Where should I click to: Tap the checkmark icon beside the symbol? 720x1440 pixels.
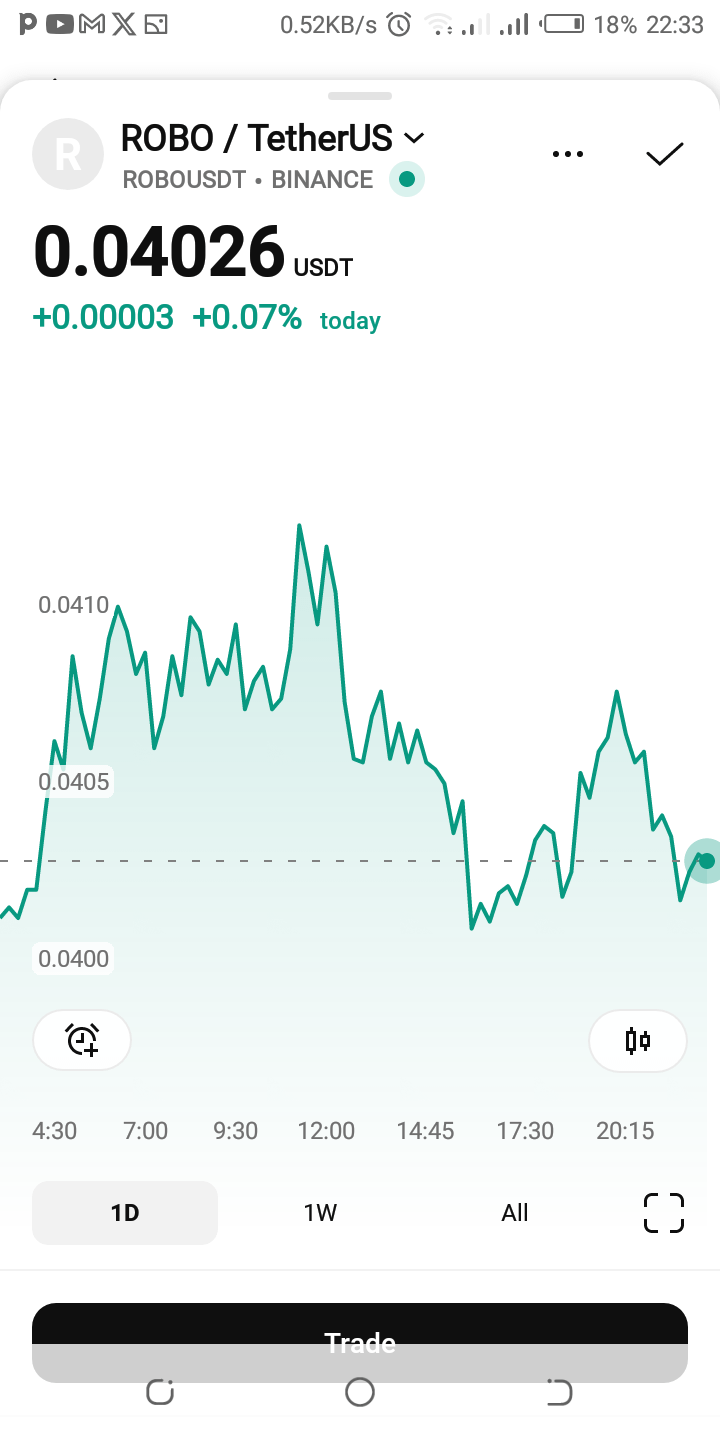[x=665, y=154]
